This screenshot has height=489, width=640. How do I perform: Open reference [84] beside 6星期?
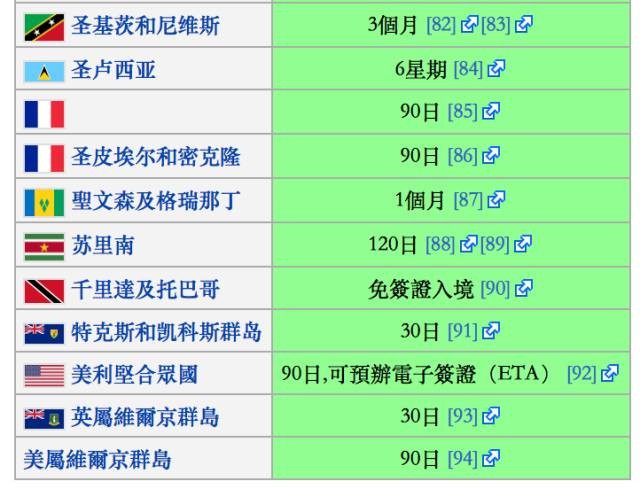(x=467, y=71)
